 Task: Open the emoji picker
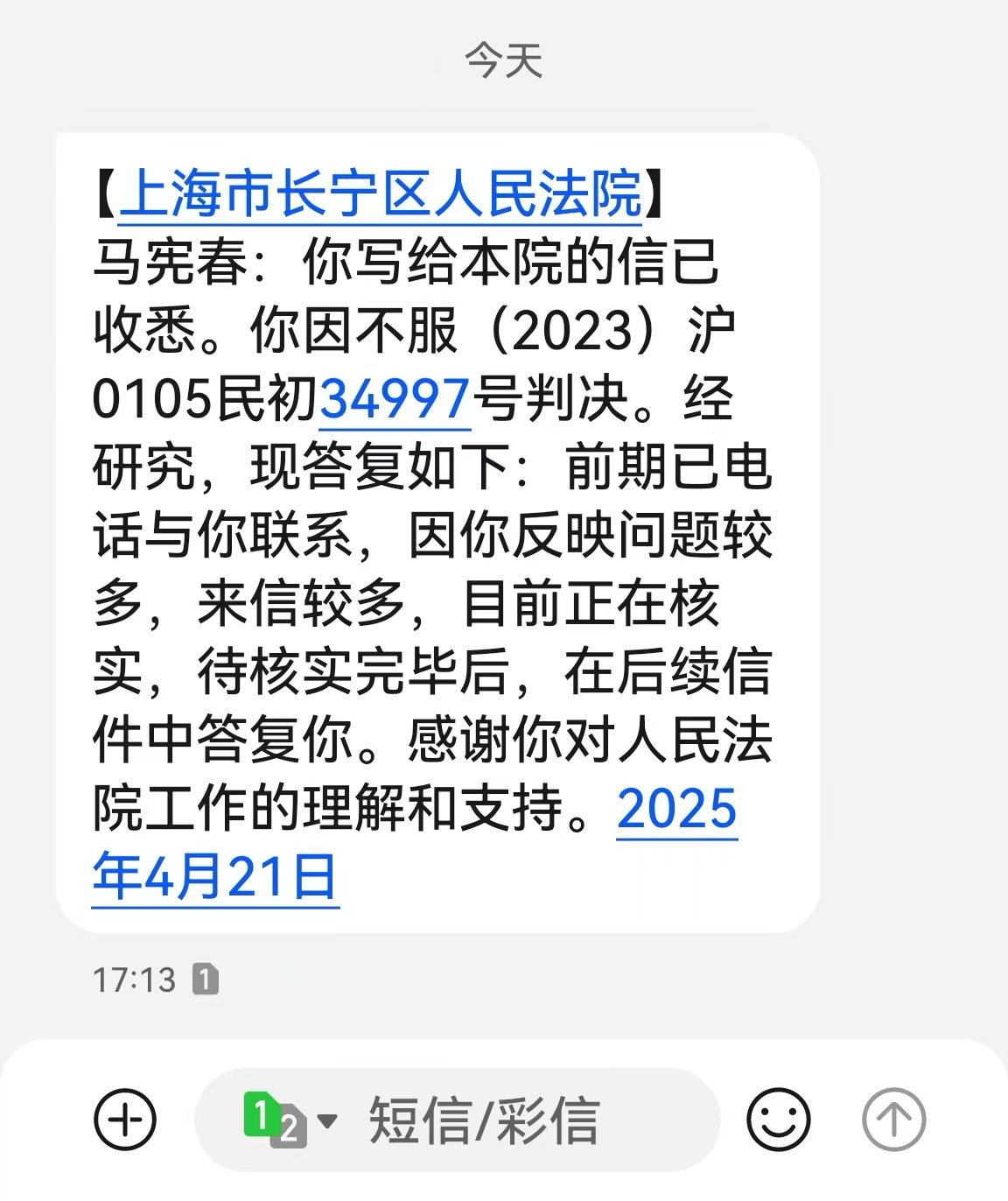click(778, 1119)
